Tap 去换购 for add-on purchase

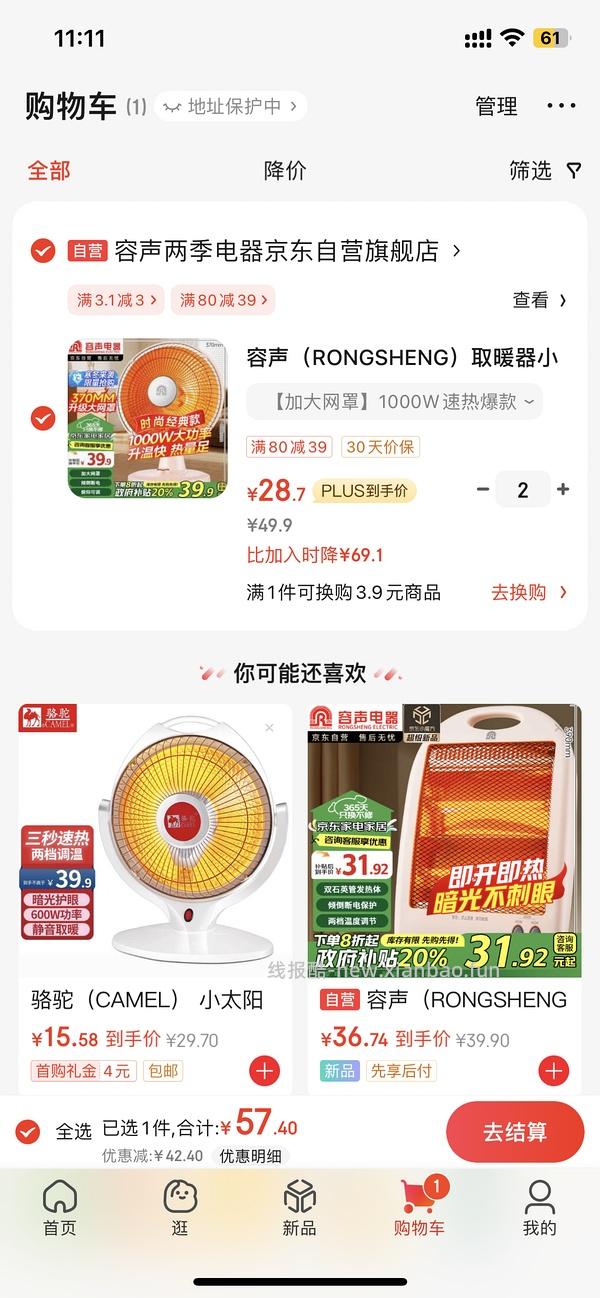[528, 592]
